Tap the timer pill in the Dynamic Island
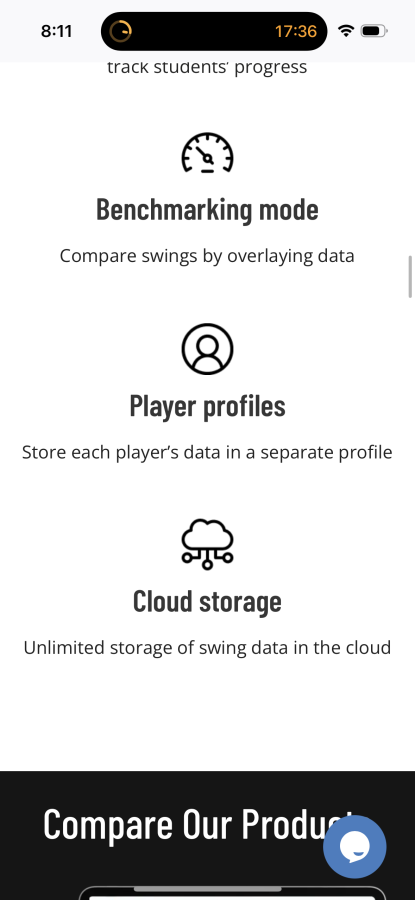This screenshot has height=900, width=415. click(214, 31)
